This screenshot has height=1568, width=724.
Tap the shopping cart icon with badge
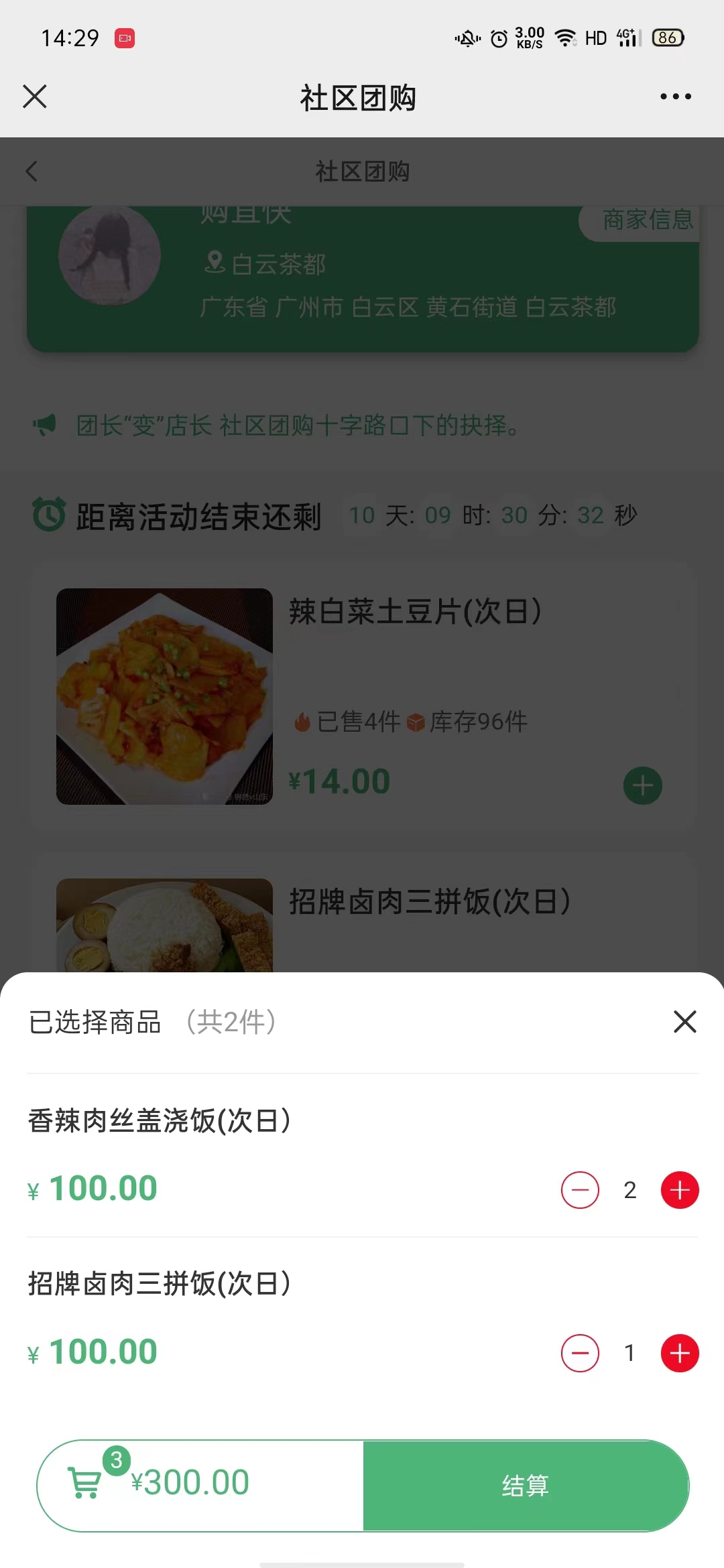(x=86, y=1482)
